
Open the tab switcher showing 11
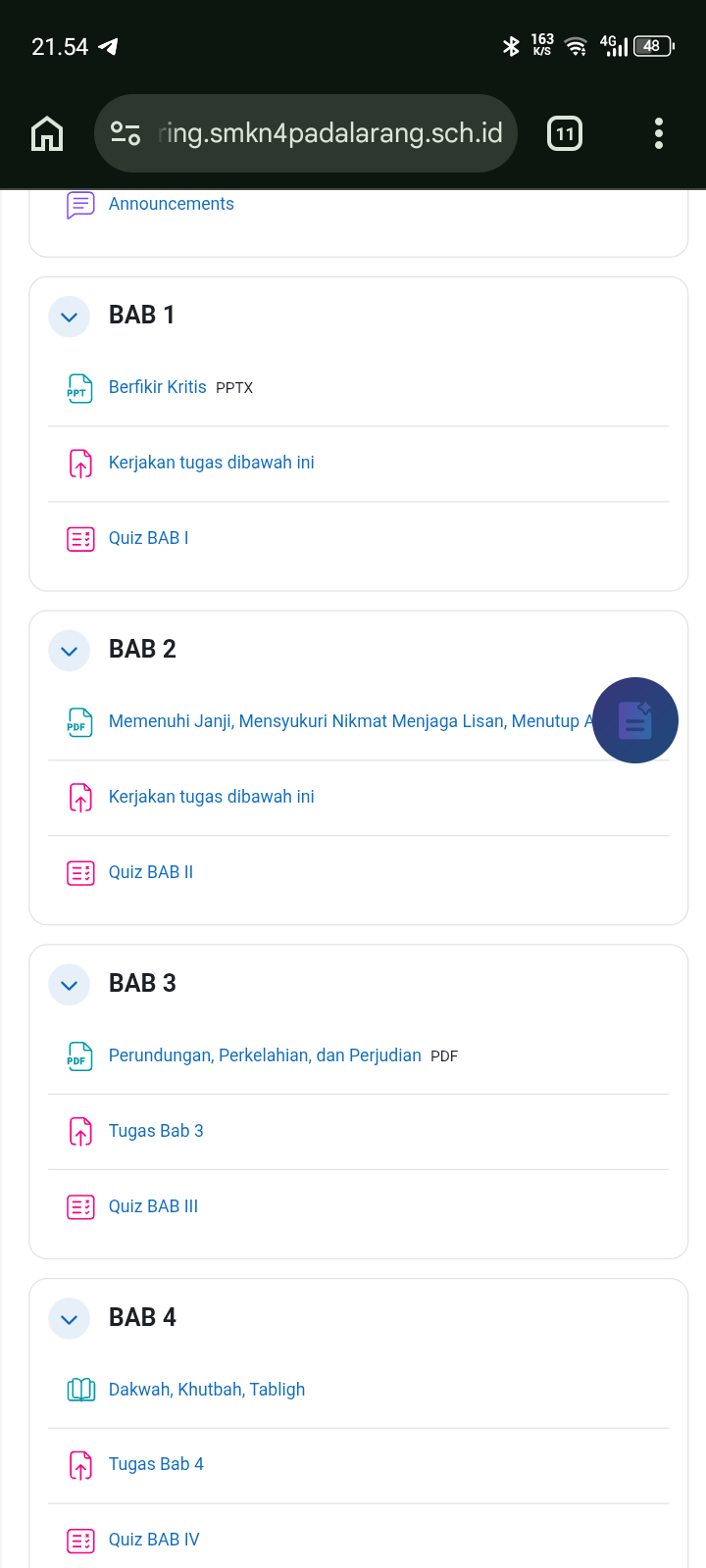pyautogui.click(x=565, y=133)
